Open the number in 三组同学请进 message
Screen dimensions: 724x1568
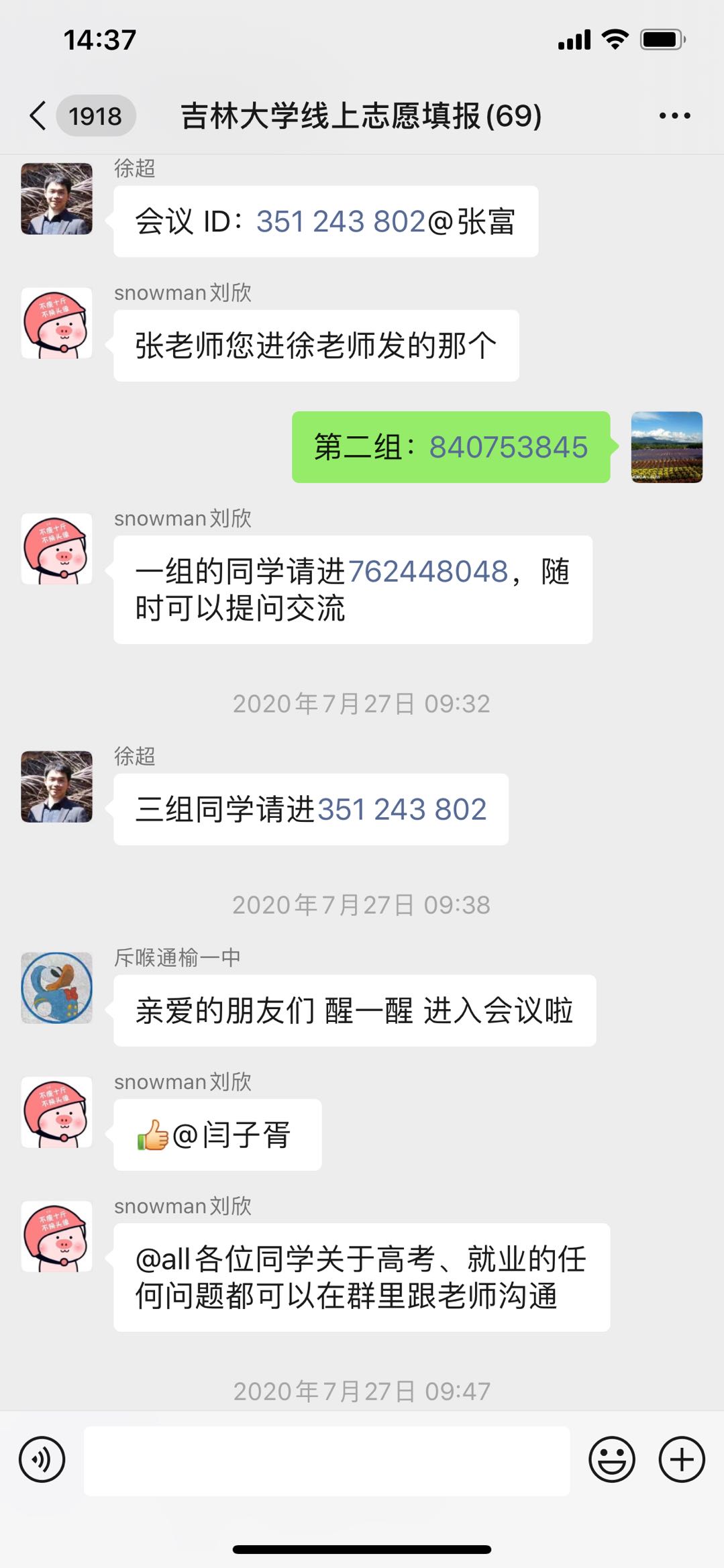pos(401,810)
